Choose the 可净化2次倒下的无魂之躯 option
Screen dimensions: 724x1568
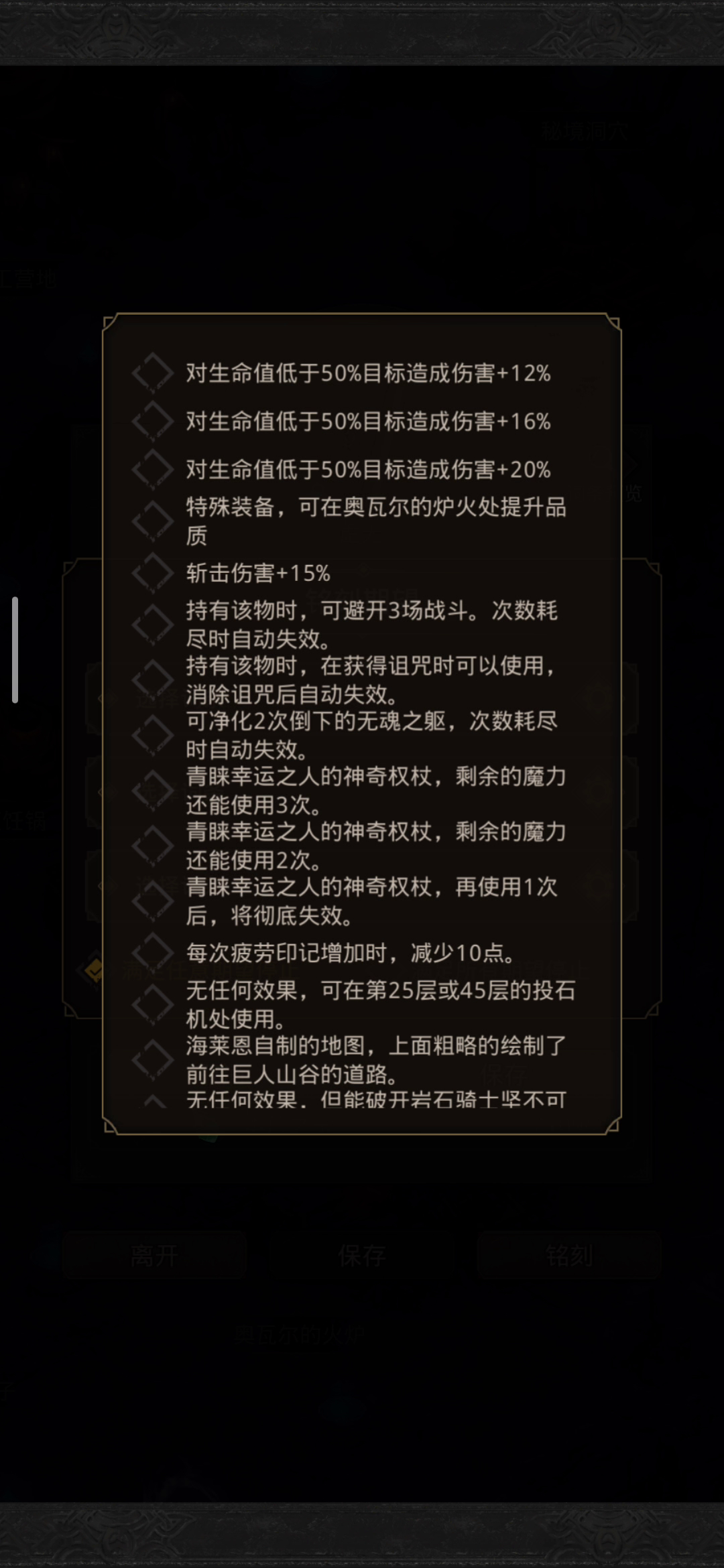pos(372,735)
